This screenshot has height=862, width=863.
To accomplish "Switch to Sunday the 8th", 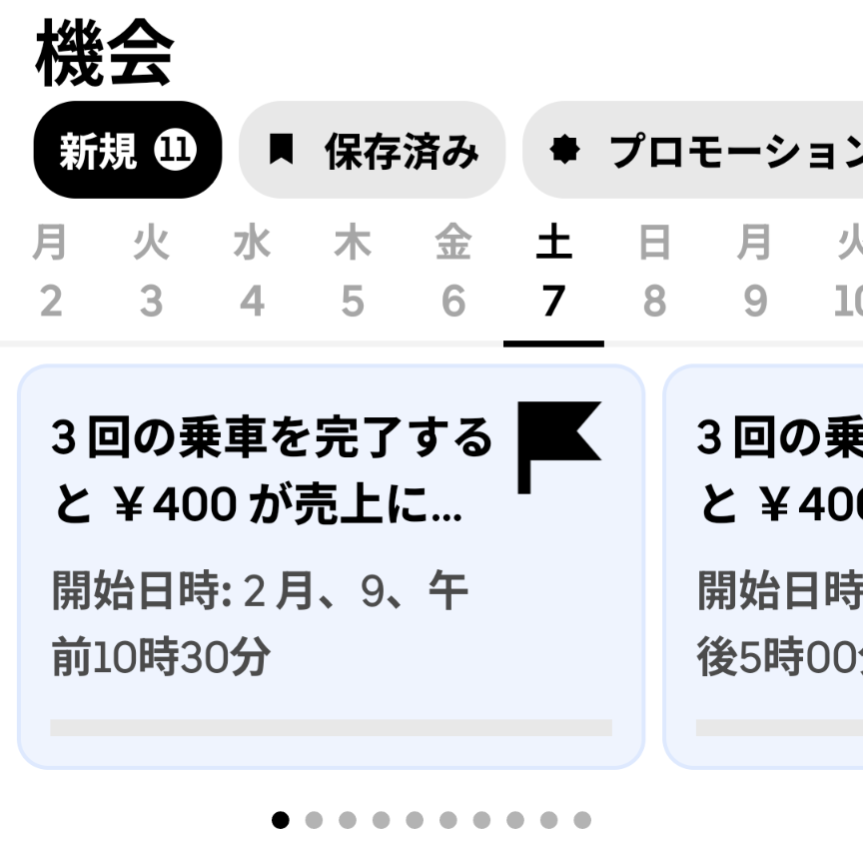I will [x=654, y=271].
